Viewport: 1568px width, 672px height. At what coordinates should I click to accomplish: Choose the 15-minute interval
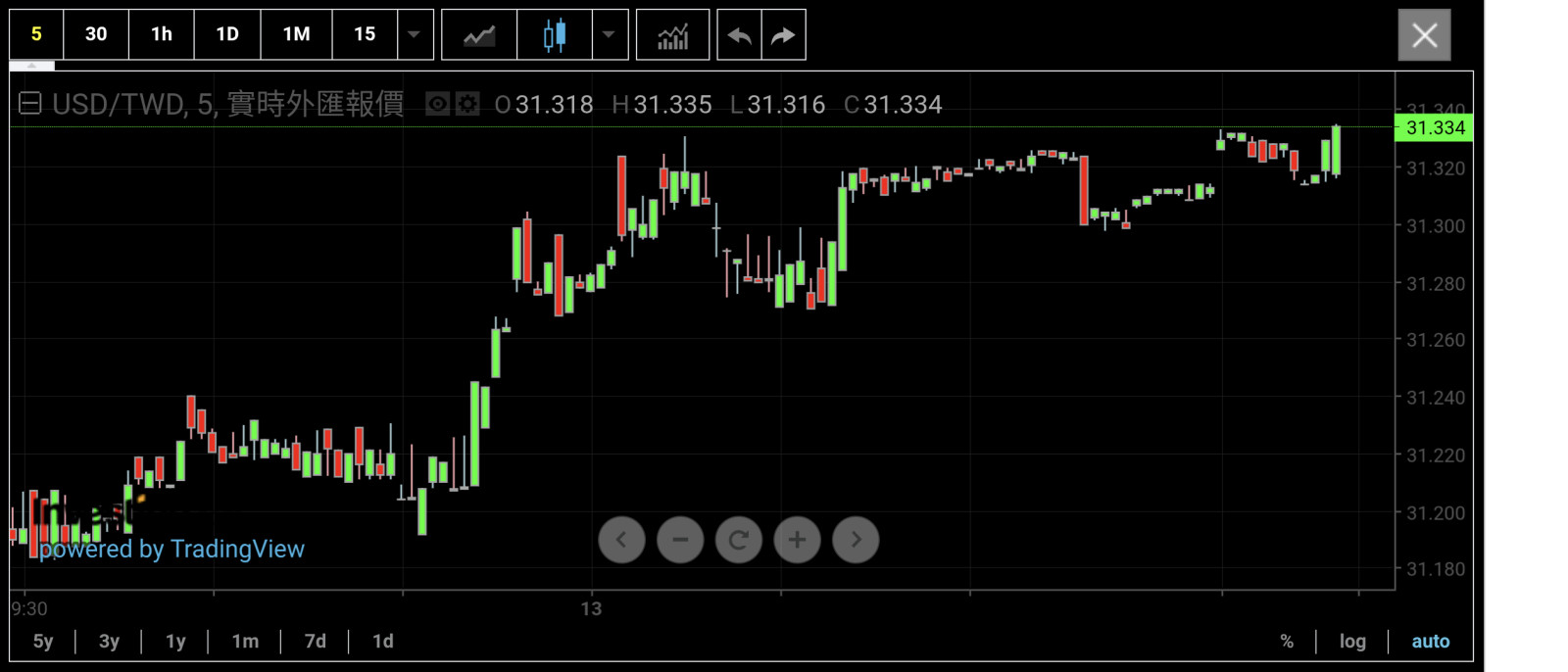[365, 34]
